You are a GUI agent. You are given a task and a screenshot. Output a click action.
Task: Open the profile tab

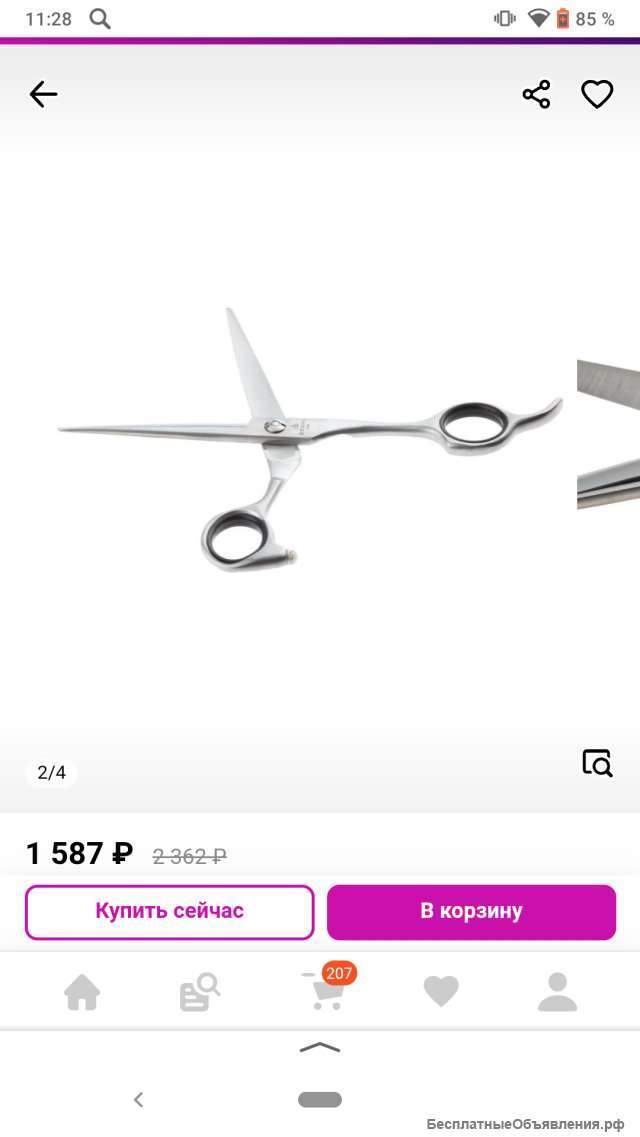(x=557, y=992)
